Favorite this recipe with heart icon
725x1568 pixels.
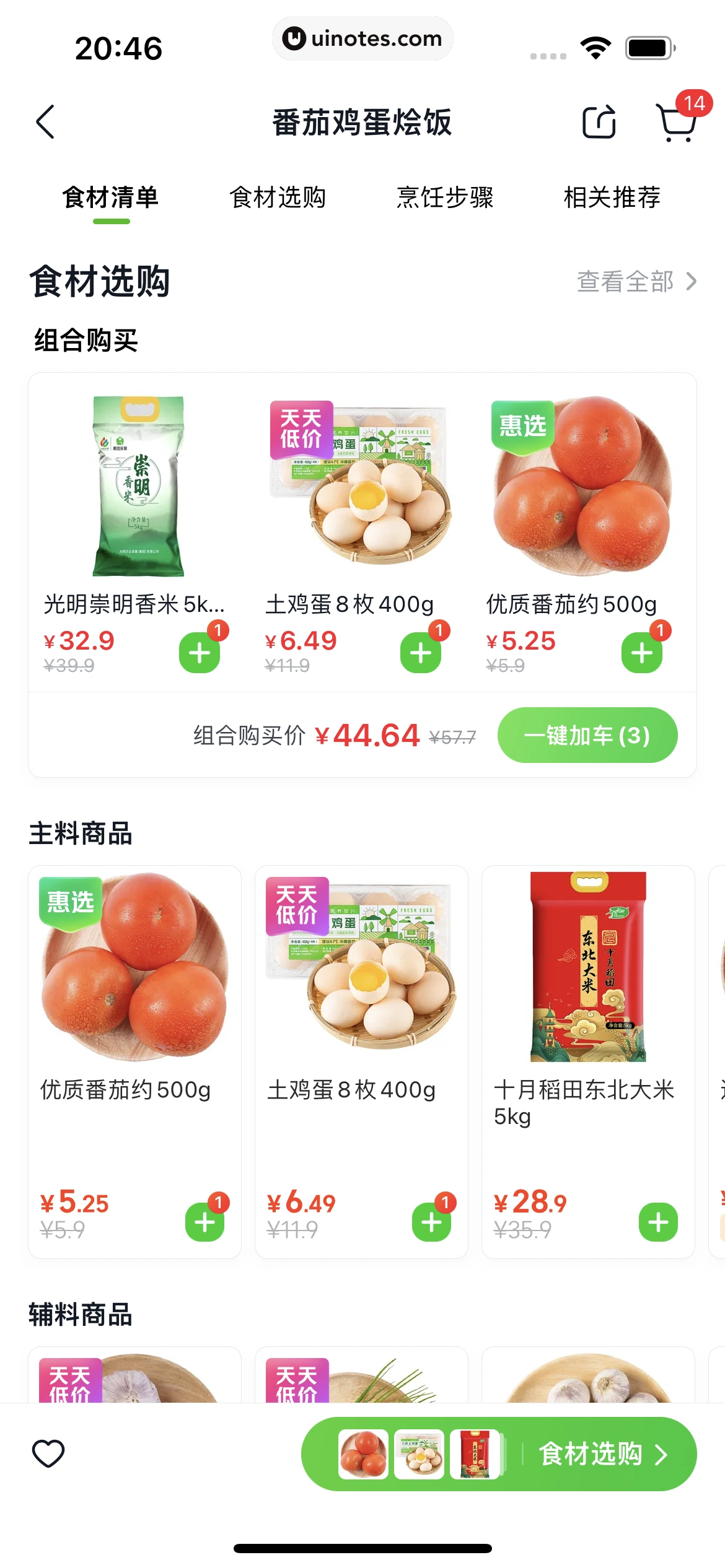pyautogui.click(x=48, y=1453)
